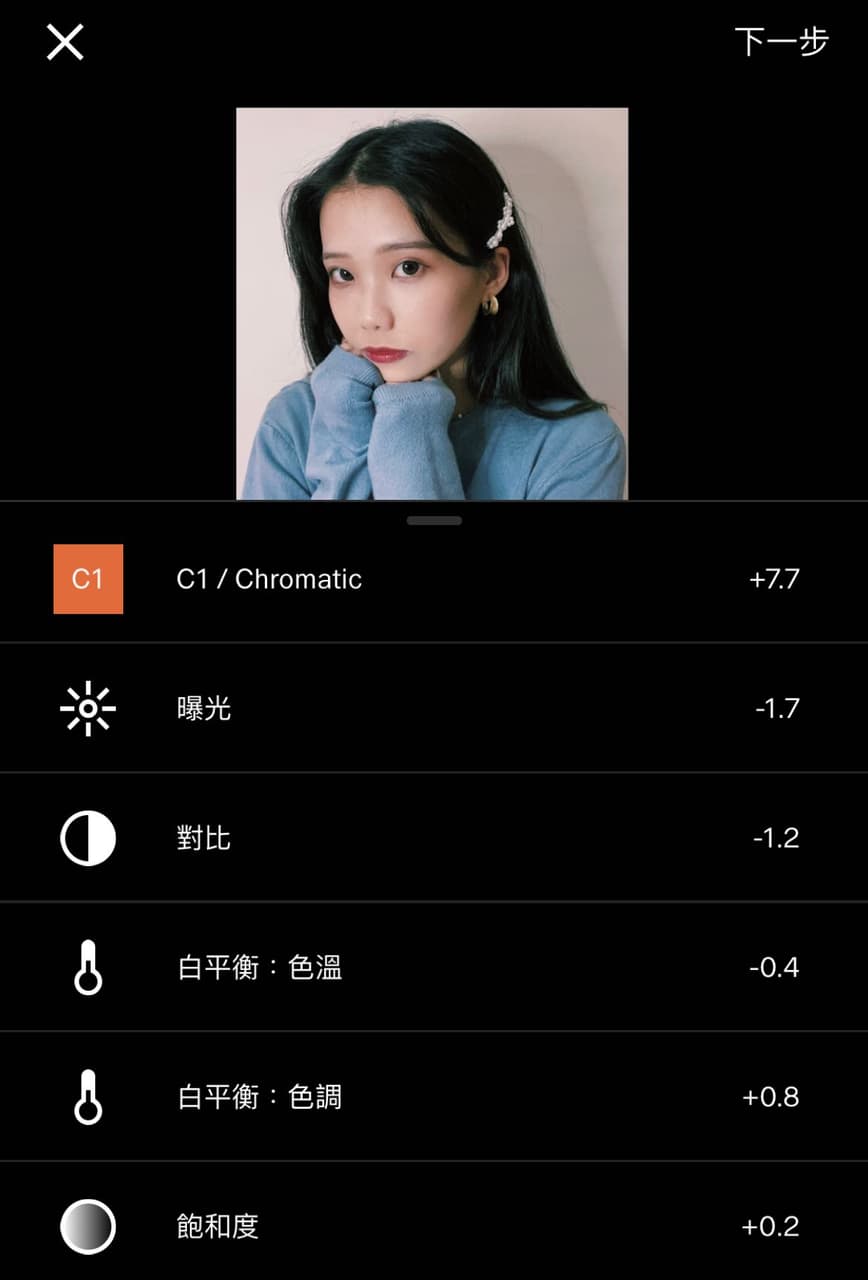Tap the contrast (對比) half-circle icon
The width and height of the screenshot is (868, 1280).
point(88,837)
